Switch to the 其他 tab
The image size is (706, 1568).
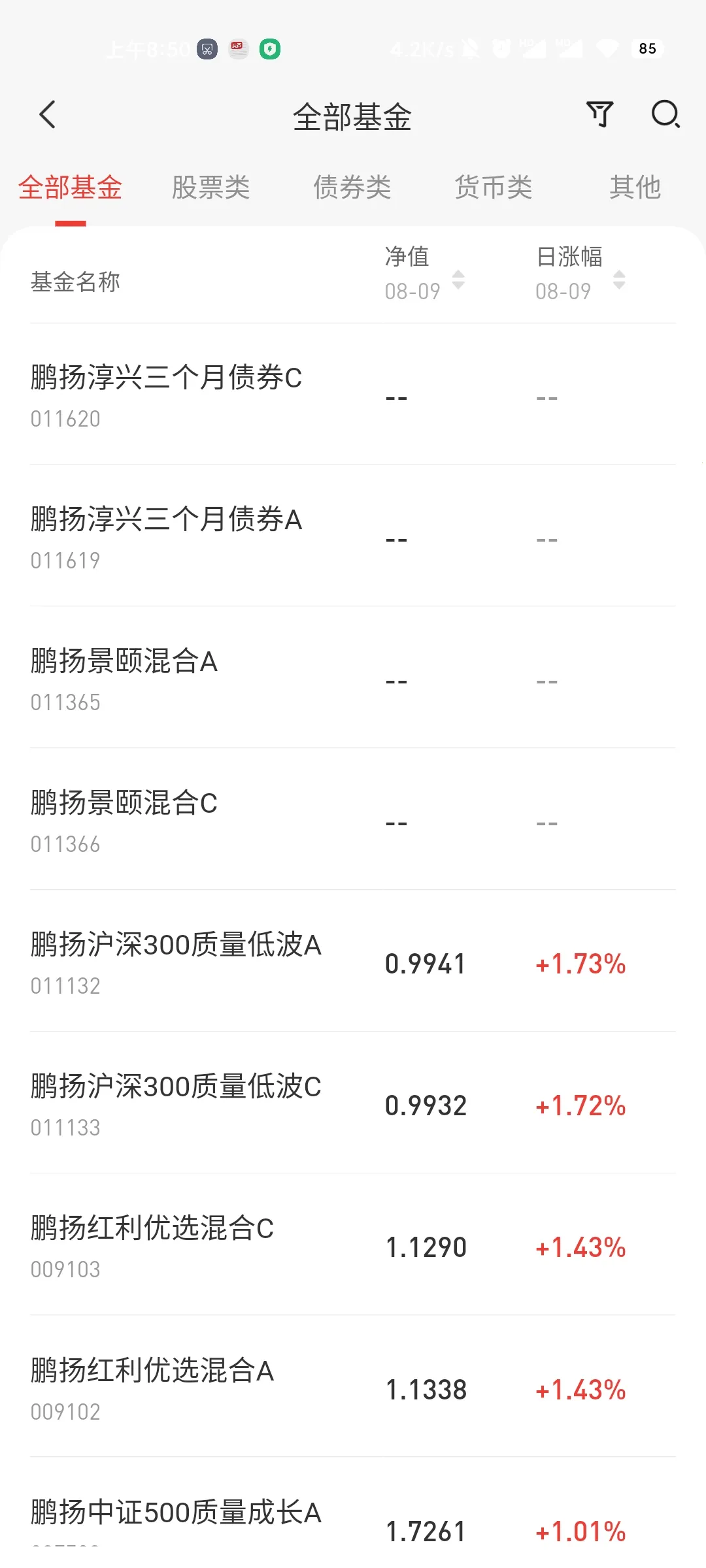(635, 188)
